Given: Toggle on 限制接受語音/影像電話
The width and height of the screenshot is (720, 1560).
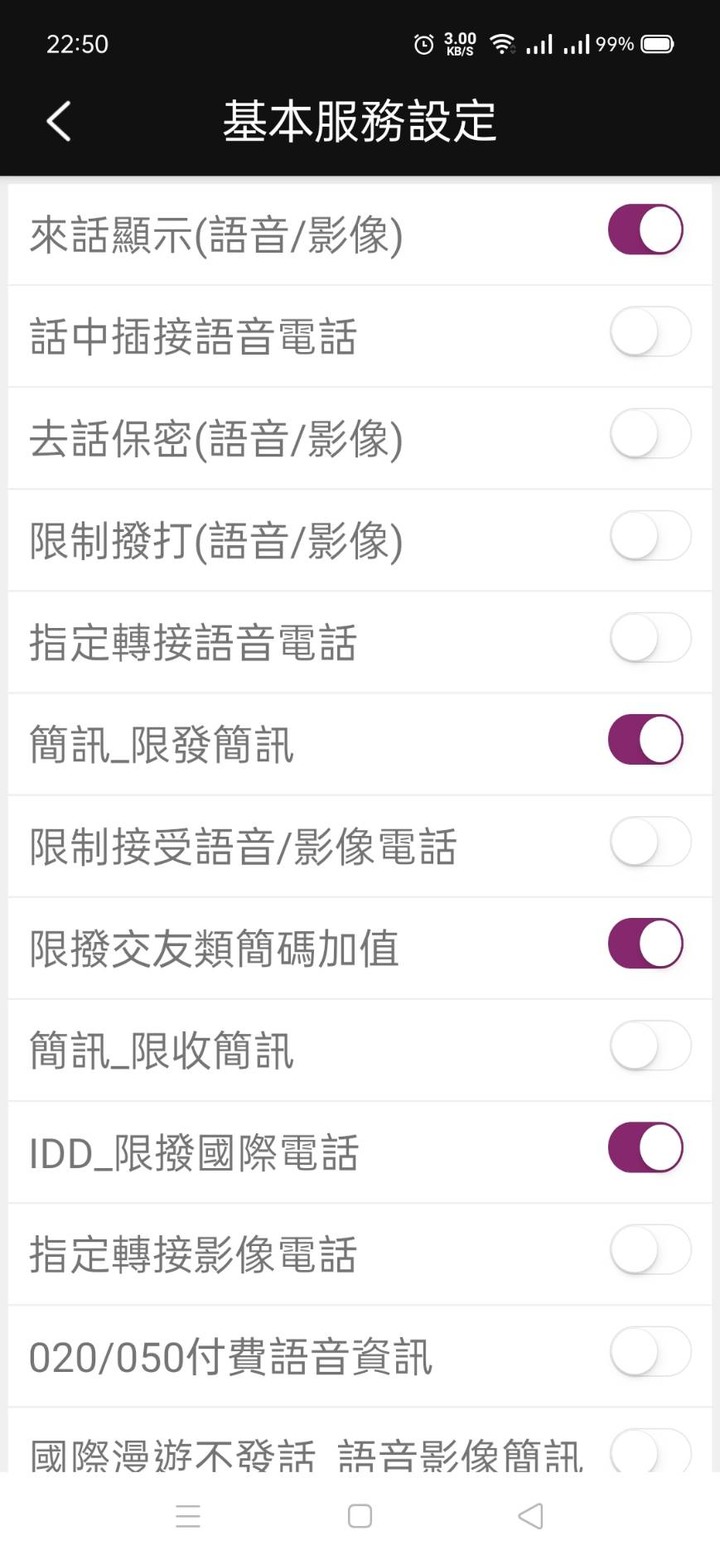Looking at the screenshot, I should (650, 842).
